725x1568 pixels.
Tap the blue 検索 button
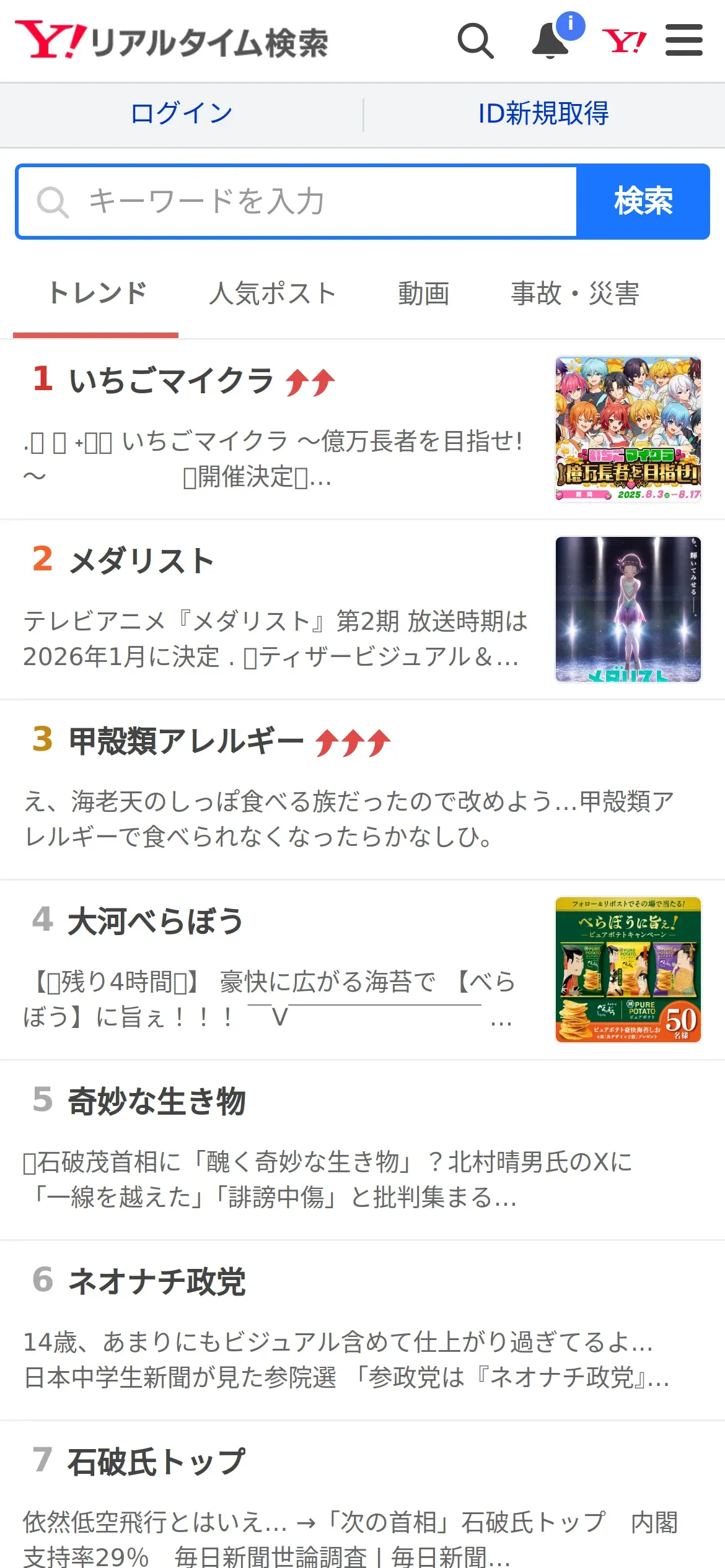[643, 202]
